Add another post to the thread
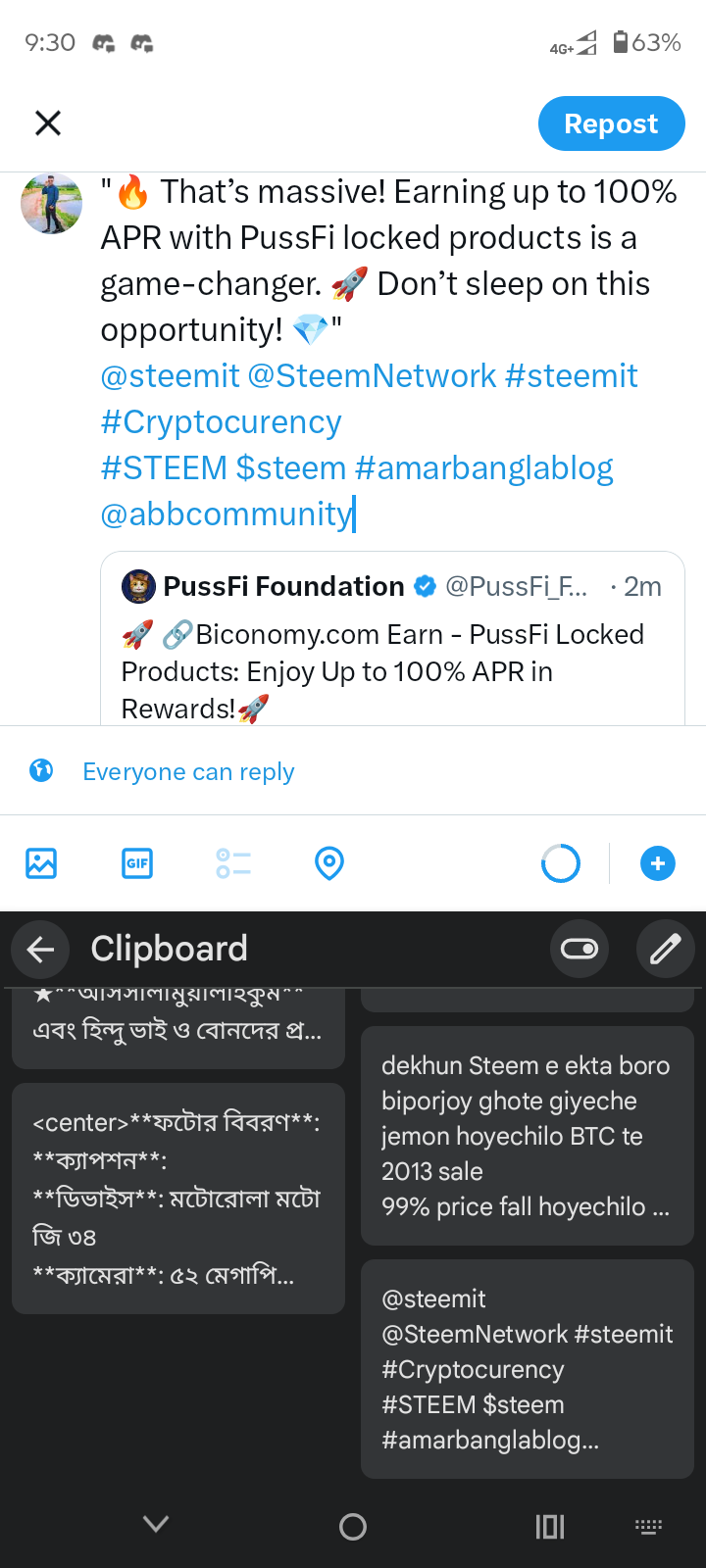 [x=657, y=863]
